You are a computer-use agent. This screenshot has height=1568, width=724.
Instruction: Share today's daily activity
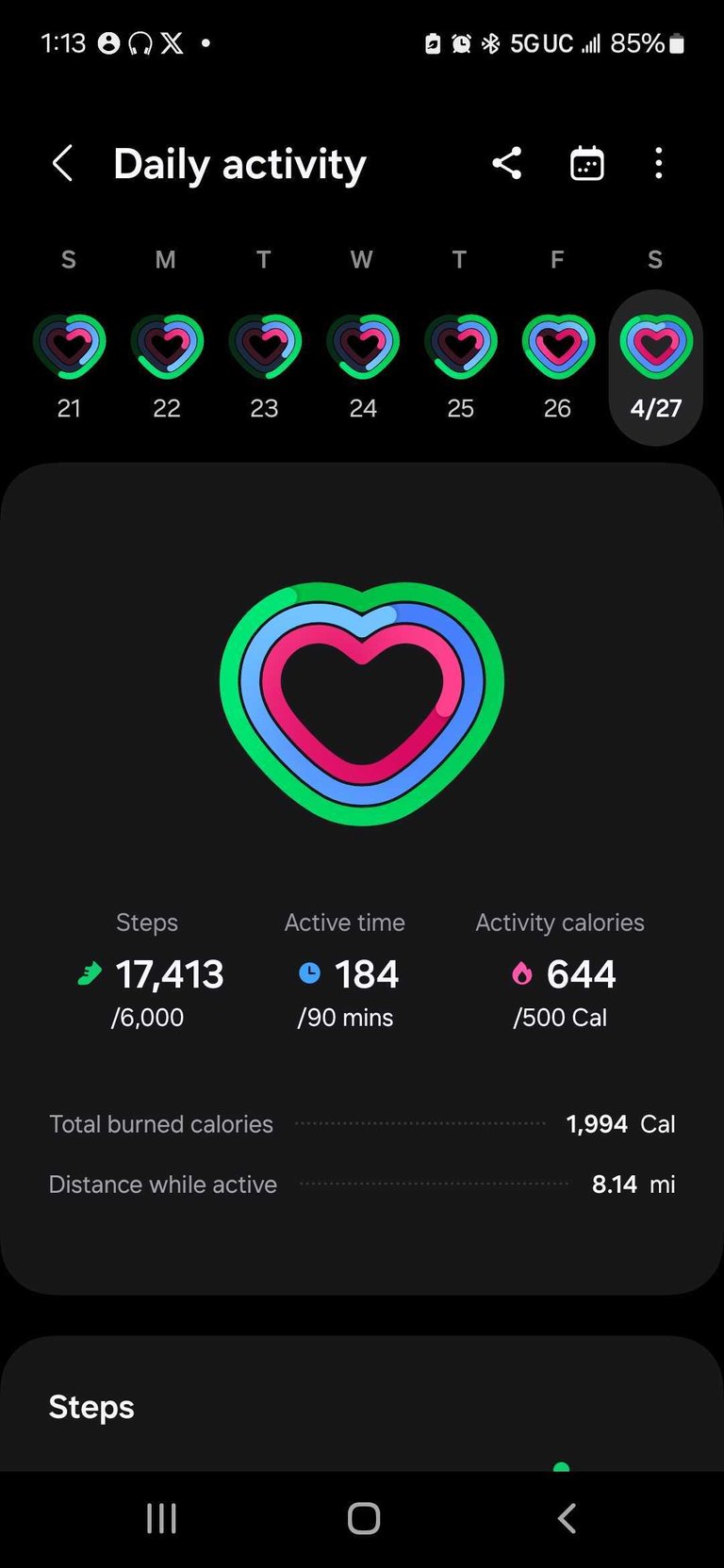[x=507, y=164]
